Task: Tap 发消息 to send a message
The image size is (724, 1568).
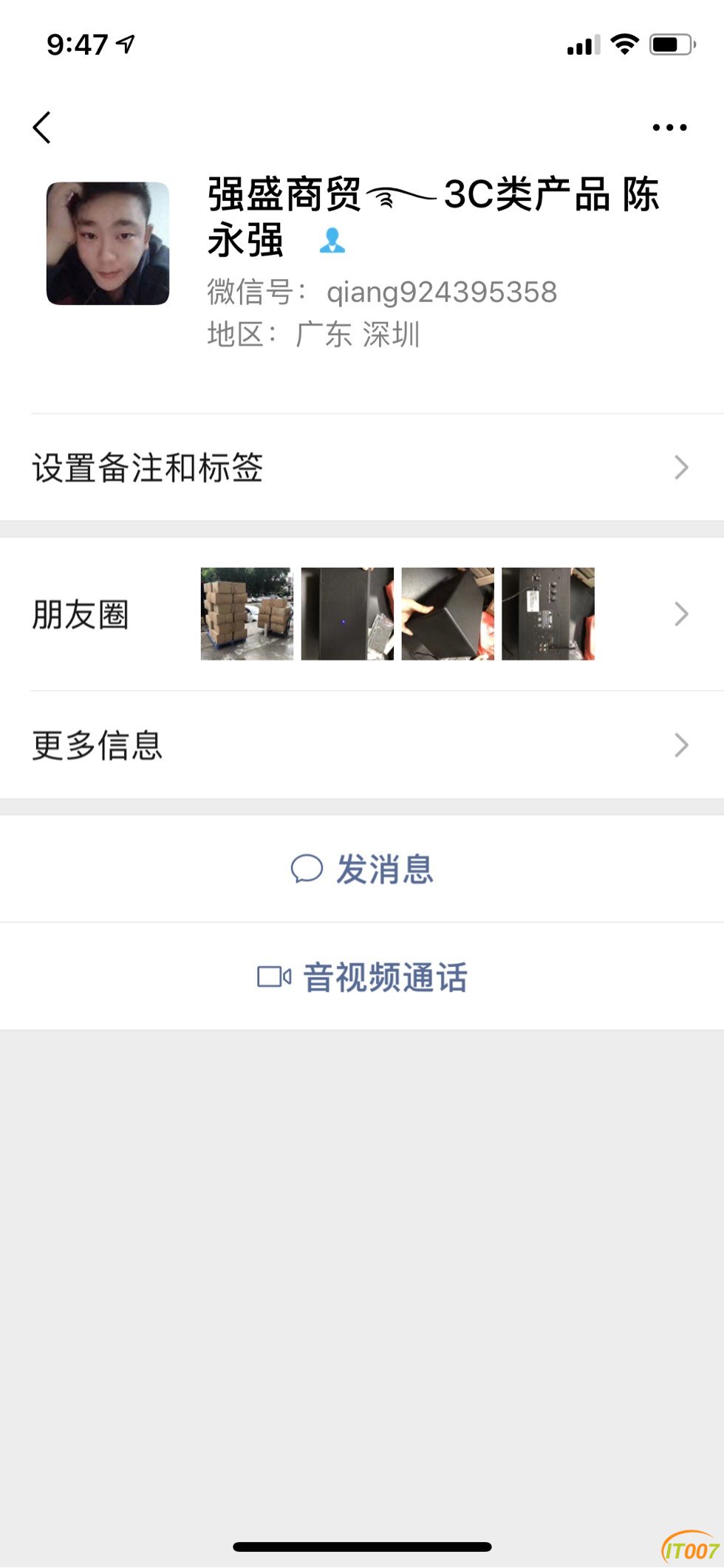Action: [362, 869]
